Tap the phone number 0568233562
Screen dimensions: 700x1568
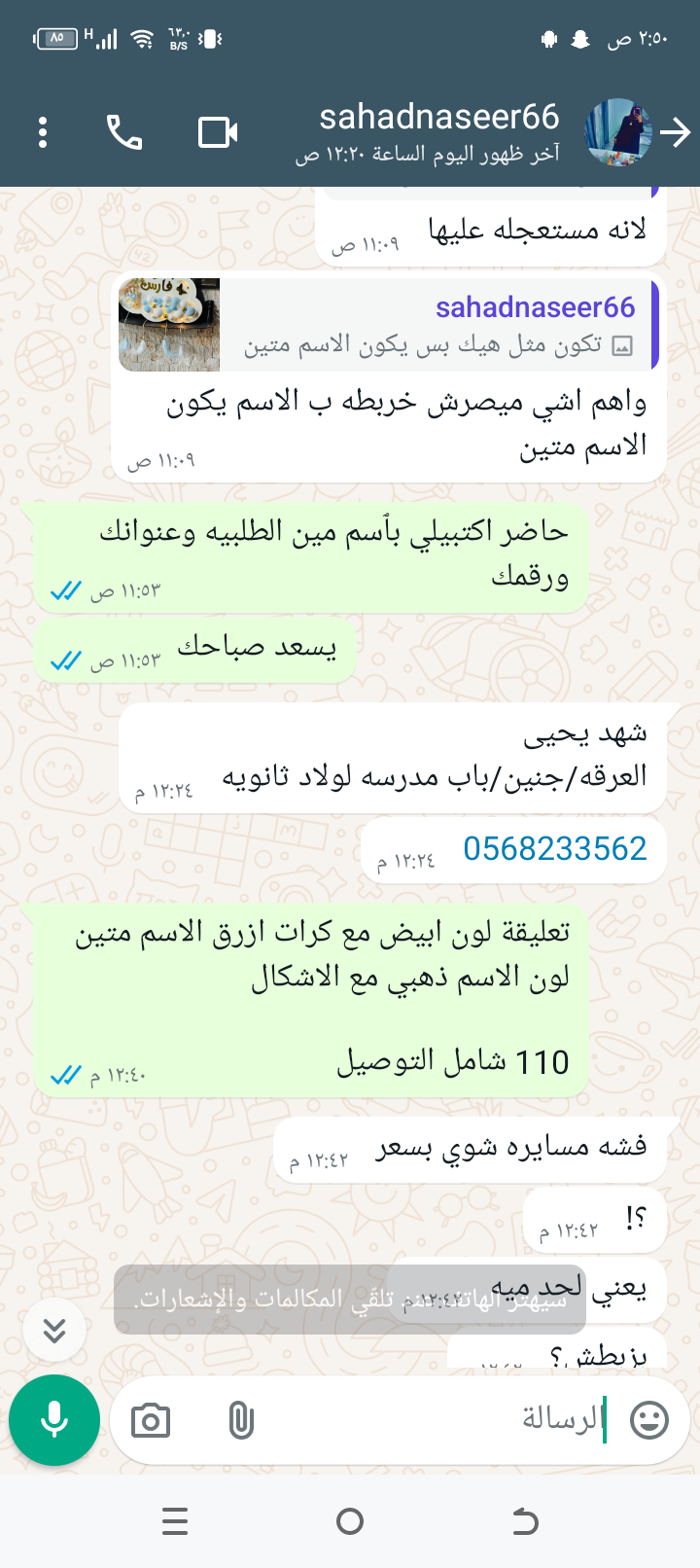pos(554,848)
